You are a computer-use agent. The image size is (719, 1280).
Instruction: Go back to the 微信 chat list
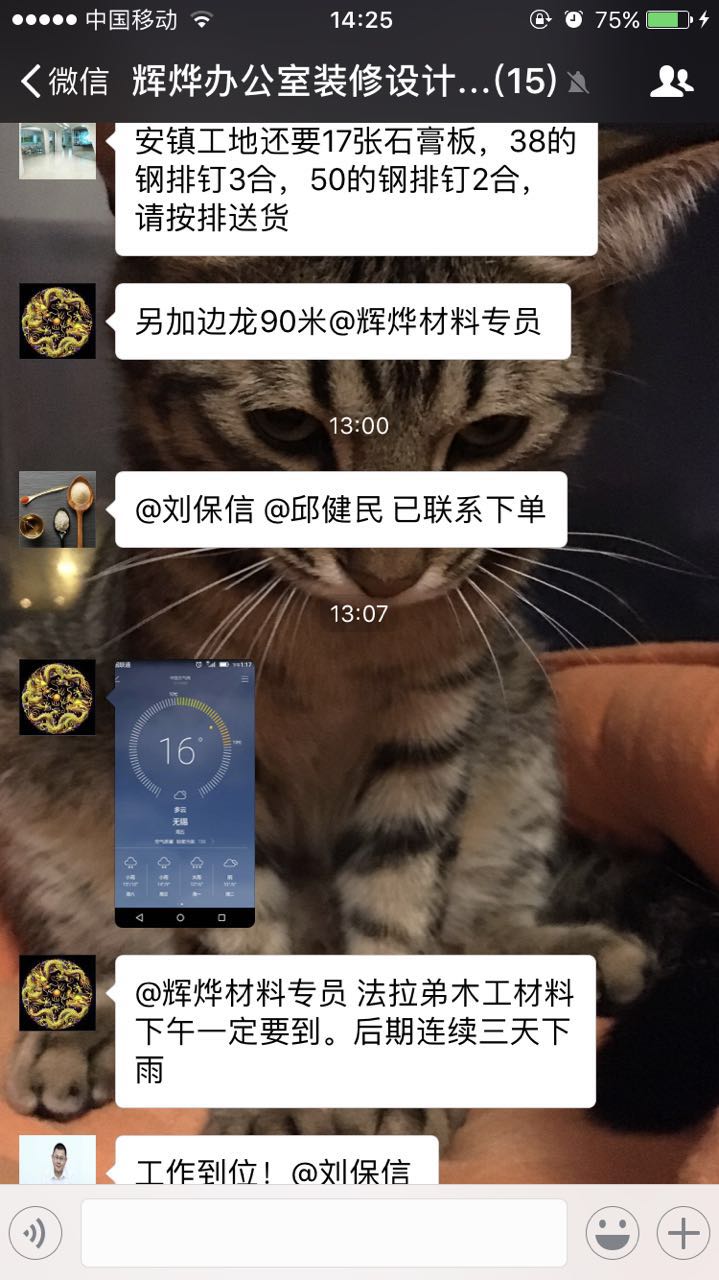tap(64, 81)
